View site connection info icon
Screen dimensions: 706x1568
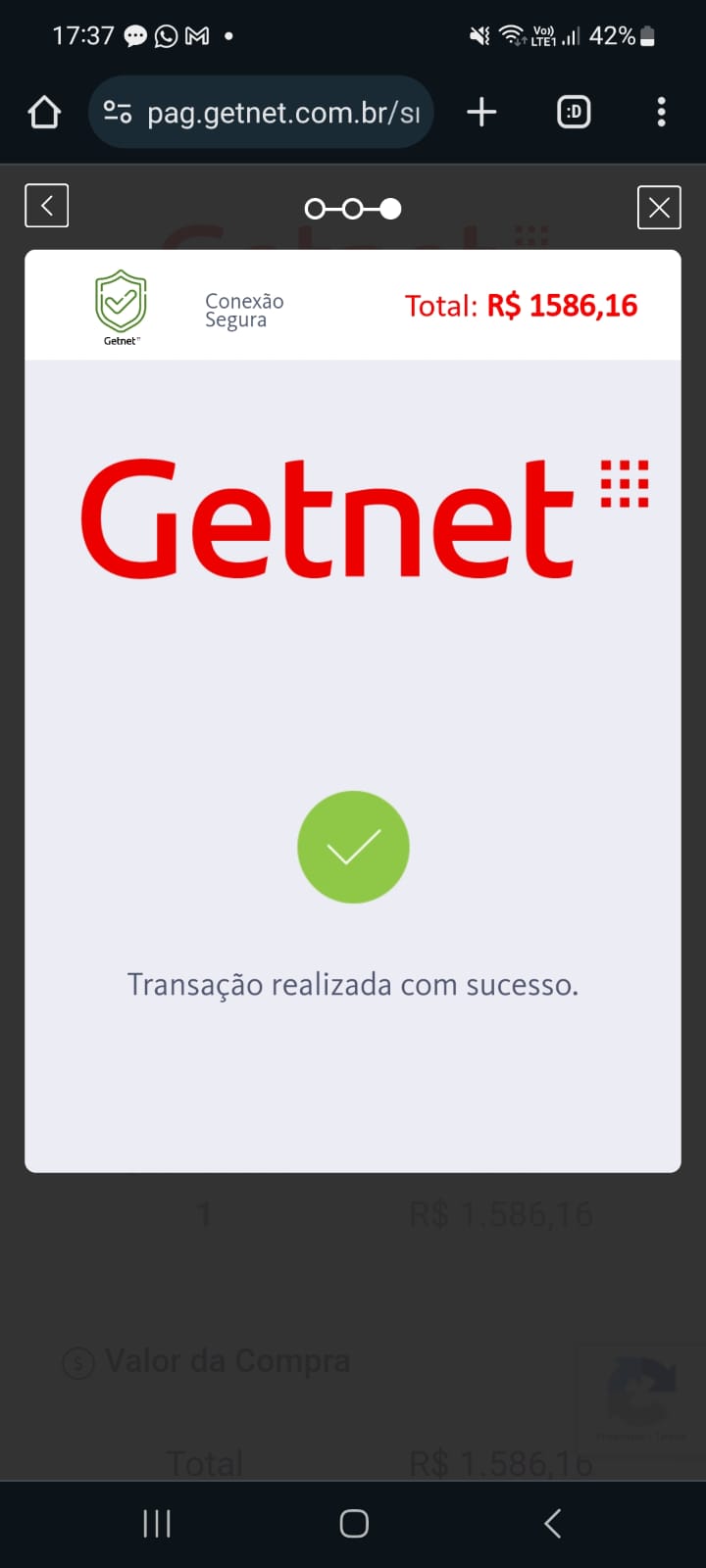(118, 113)
